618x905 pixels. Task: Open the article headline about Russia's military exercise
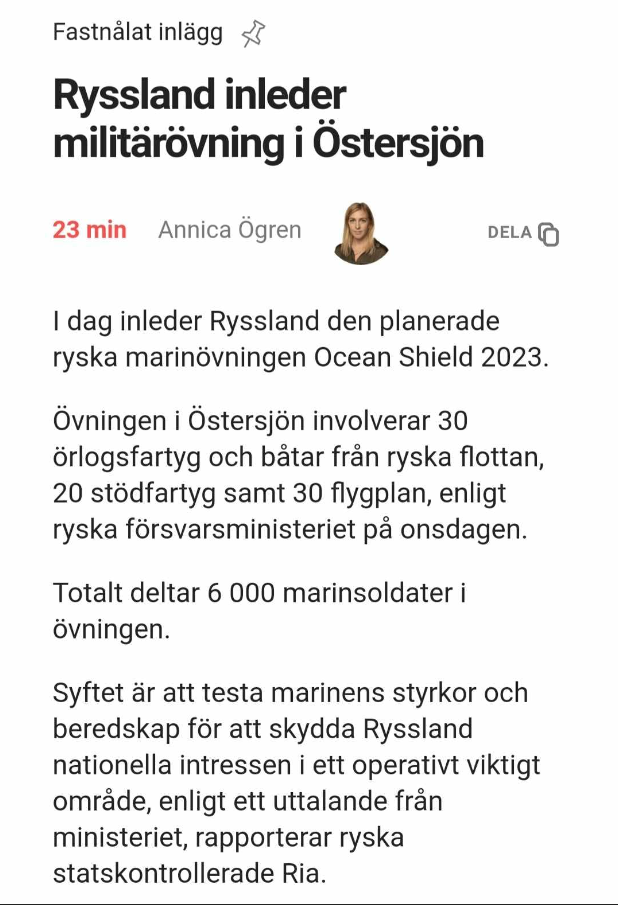(x=268, y=120)
